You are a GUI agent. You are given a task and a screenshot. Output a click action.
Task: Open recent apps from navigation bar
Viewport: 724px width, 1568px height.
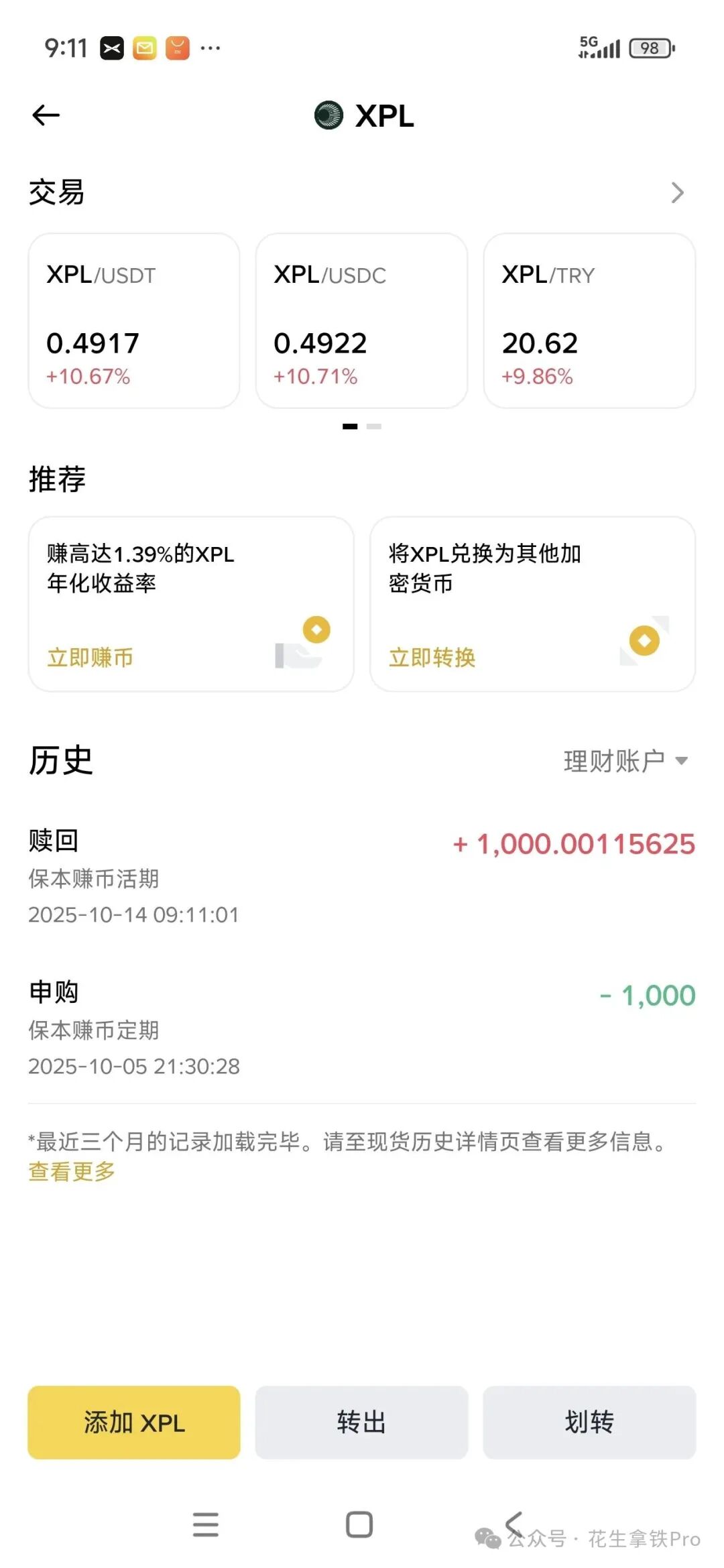pos(206,1524)
